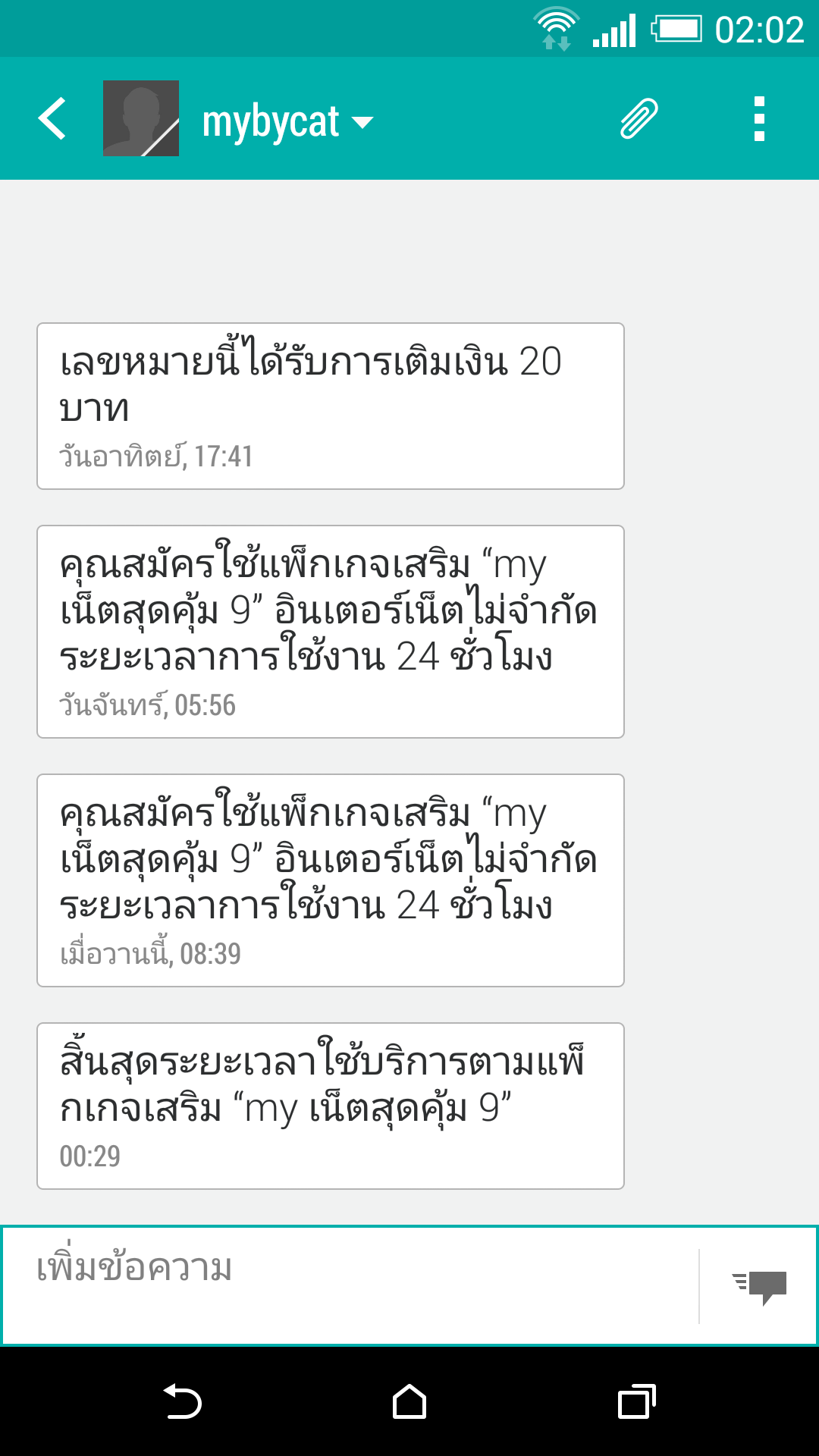Open recent apps from navigation bar
The width and height of the screenshot is (819, 1456).
coord(637,1401)
